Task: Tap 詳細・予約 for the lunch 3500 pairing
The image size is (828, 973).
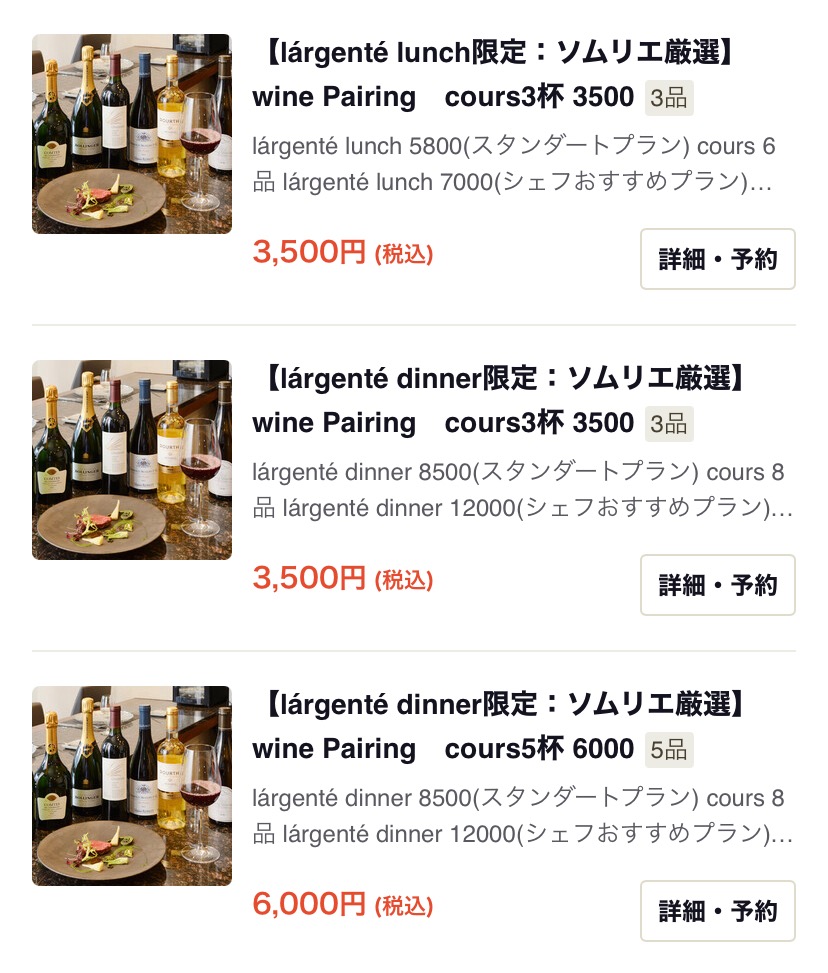Action: [x=717, y=259]
